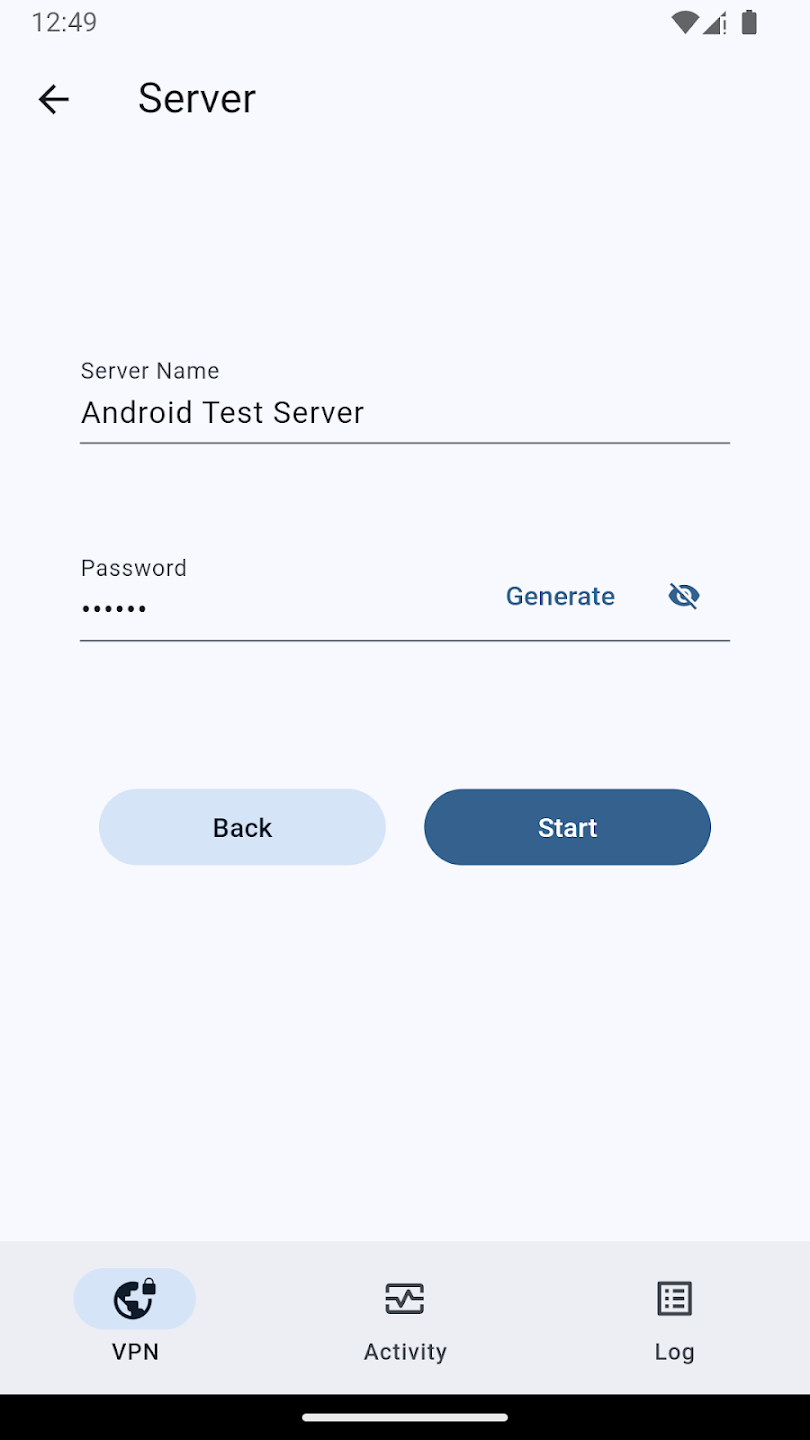This screenshot has width=810, height=1440.
Task: Toggle password visibility with the eye icon
Action: (683, 595)
